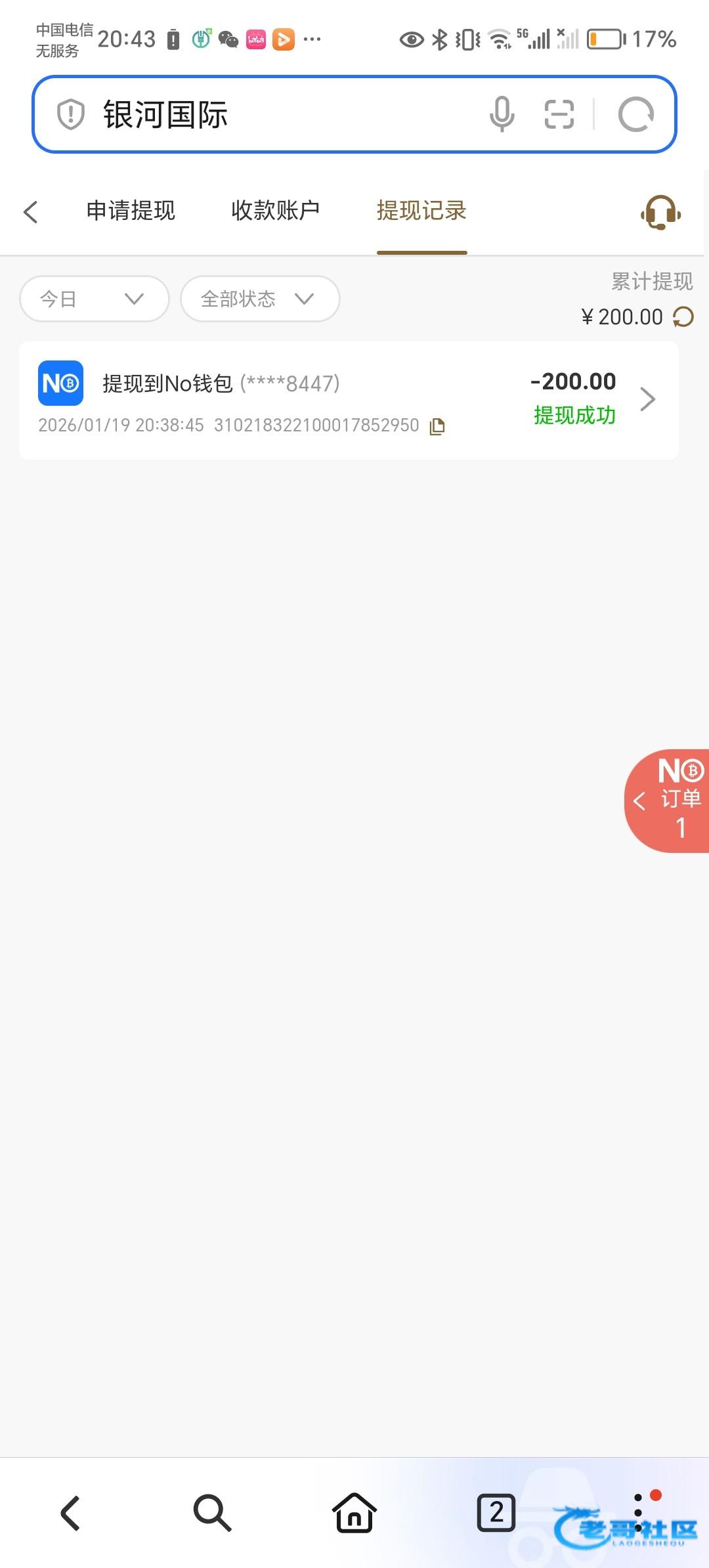Switch to the 收款账户 tab
The height and width of the screenshot is (1568, 709).
(x=275, y=211)
